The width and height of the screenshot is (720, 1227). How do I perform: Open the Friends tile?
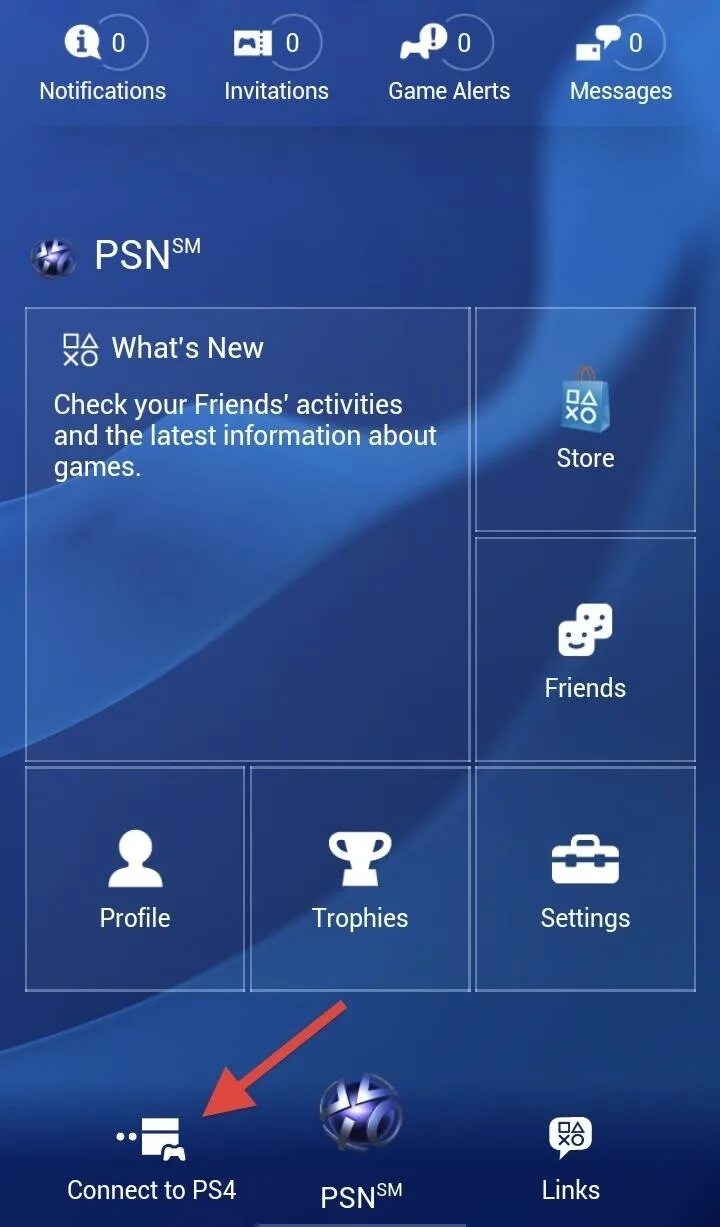pos(585,650)
